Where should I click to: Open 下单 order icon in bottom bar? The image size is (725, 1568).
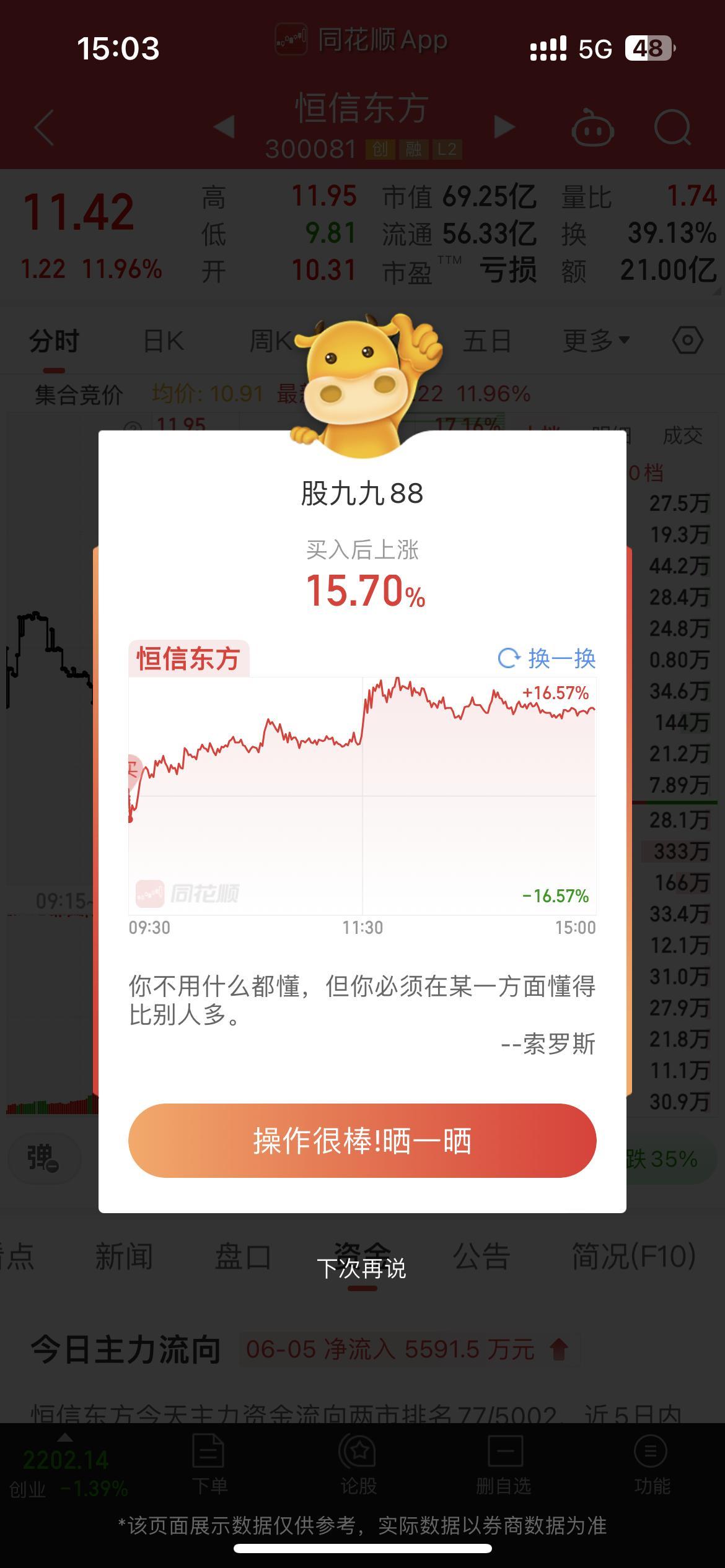pyautogui.click(x=211, y=1475)
